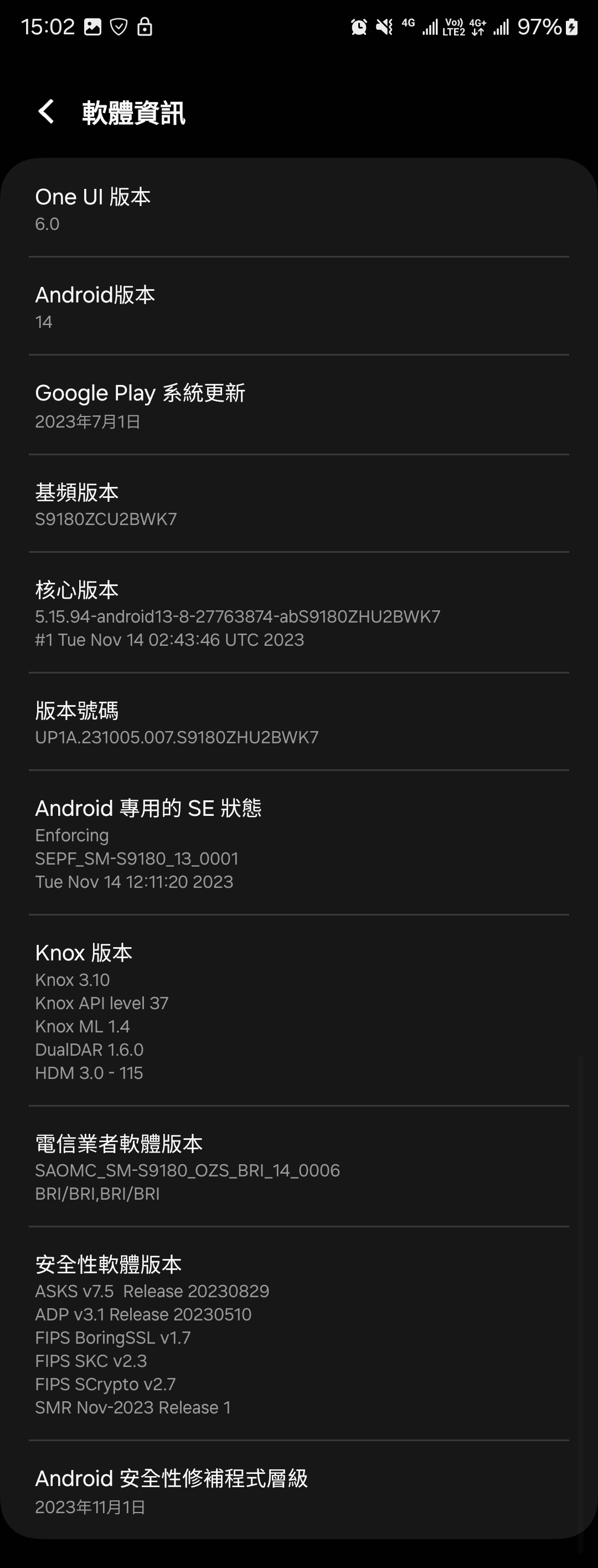Tap the 安全性軟體版本 row
This screenshot has width=598, height=1568.
tap(298, 1334)
